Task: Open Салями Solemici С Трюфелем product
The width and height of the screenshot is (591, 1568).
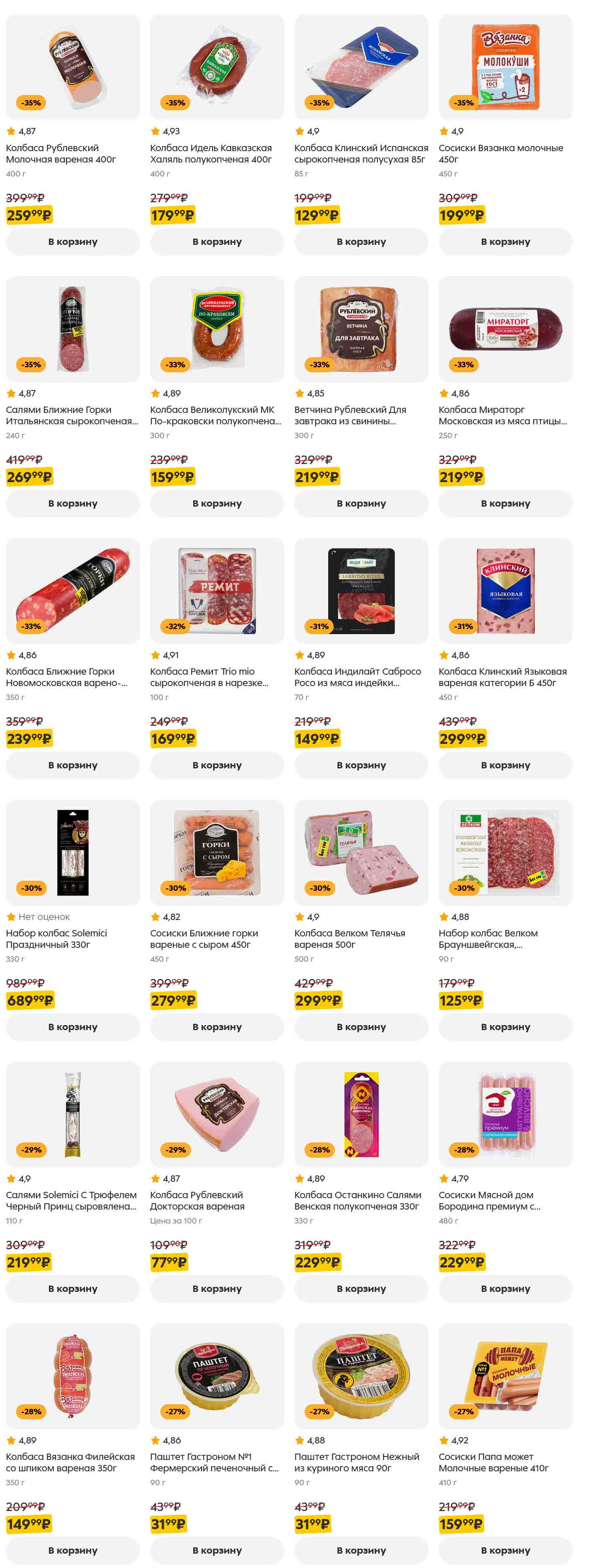Action: coord(71,1200)
